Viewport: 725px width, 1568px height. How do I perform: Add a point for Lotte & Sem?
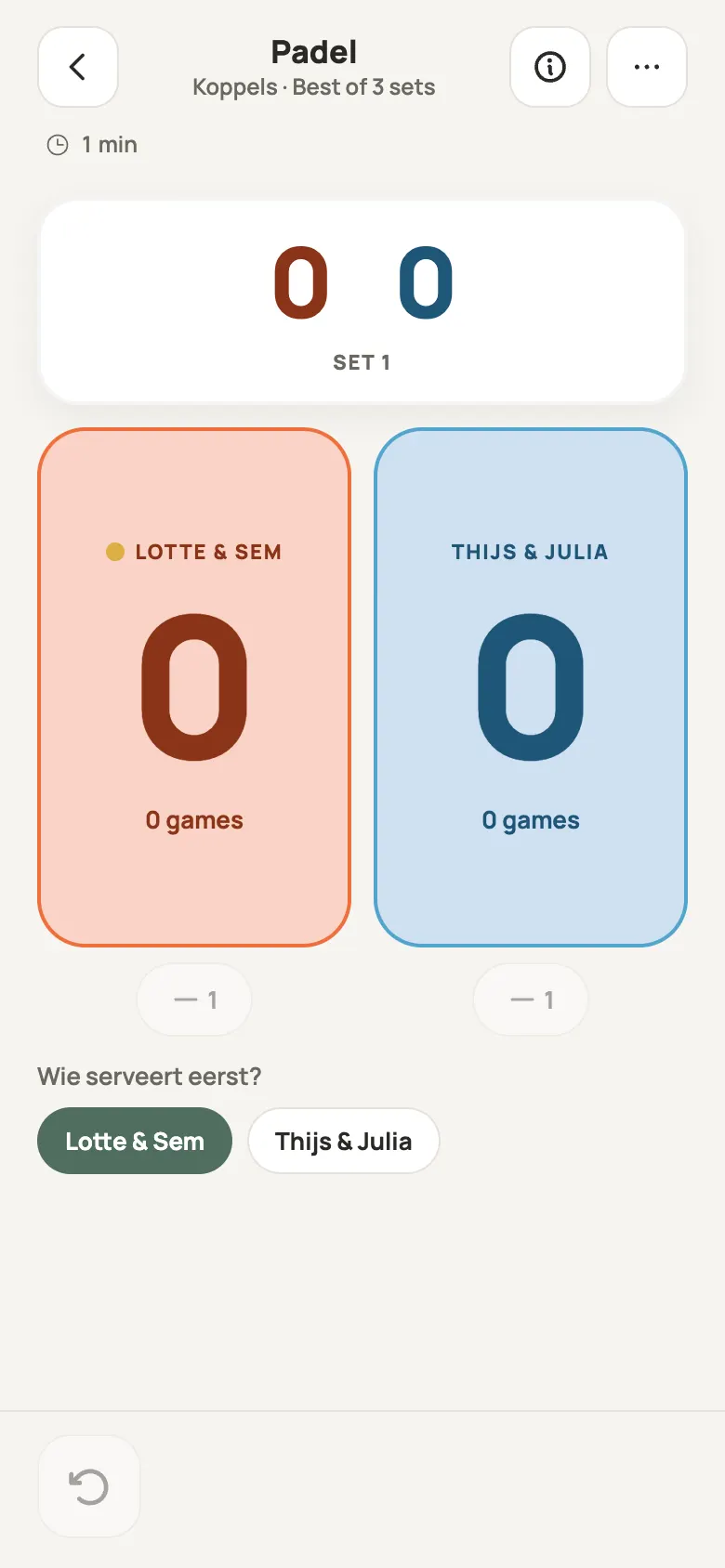pyautogui.click(x=194, y=687)
